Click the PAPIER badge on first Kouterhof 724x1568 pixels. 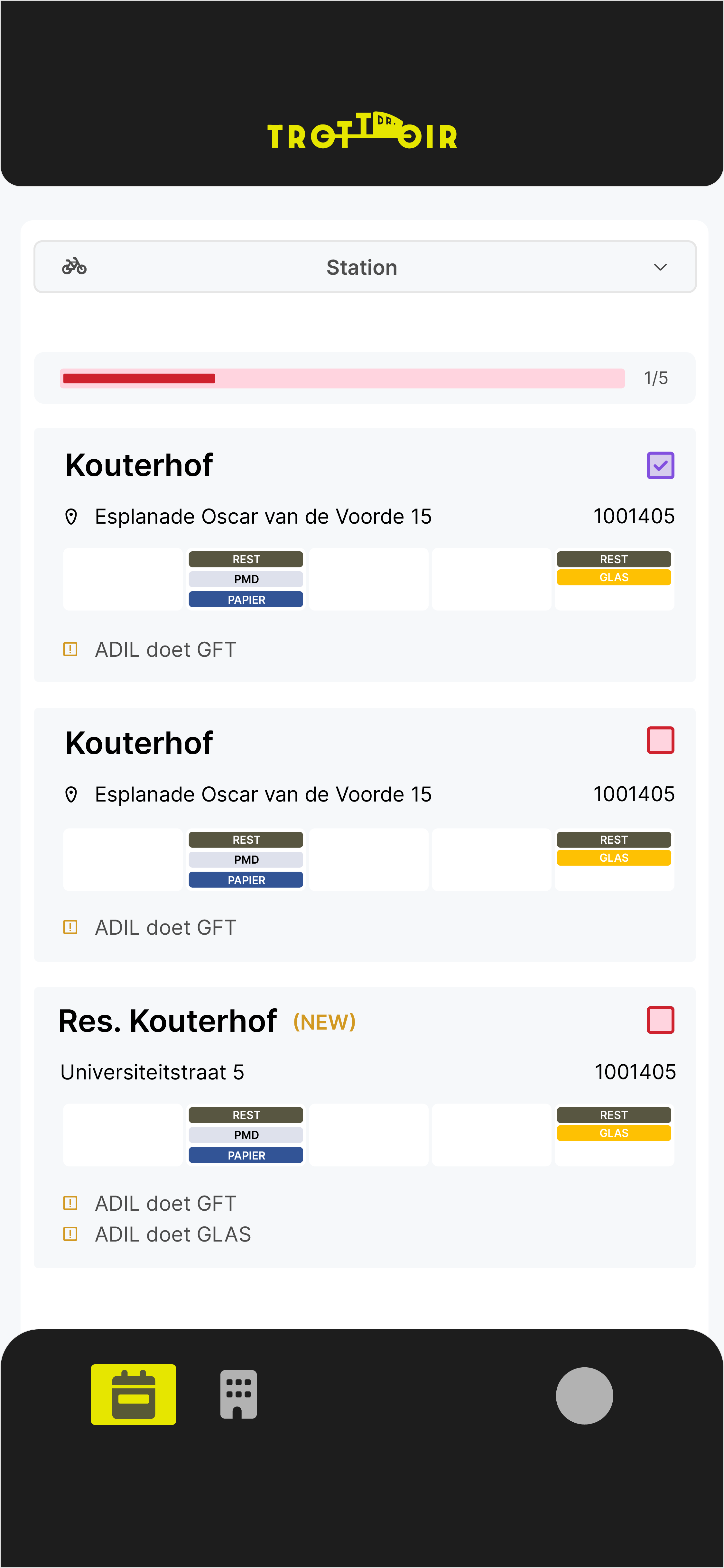pos(246,599)
